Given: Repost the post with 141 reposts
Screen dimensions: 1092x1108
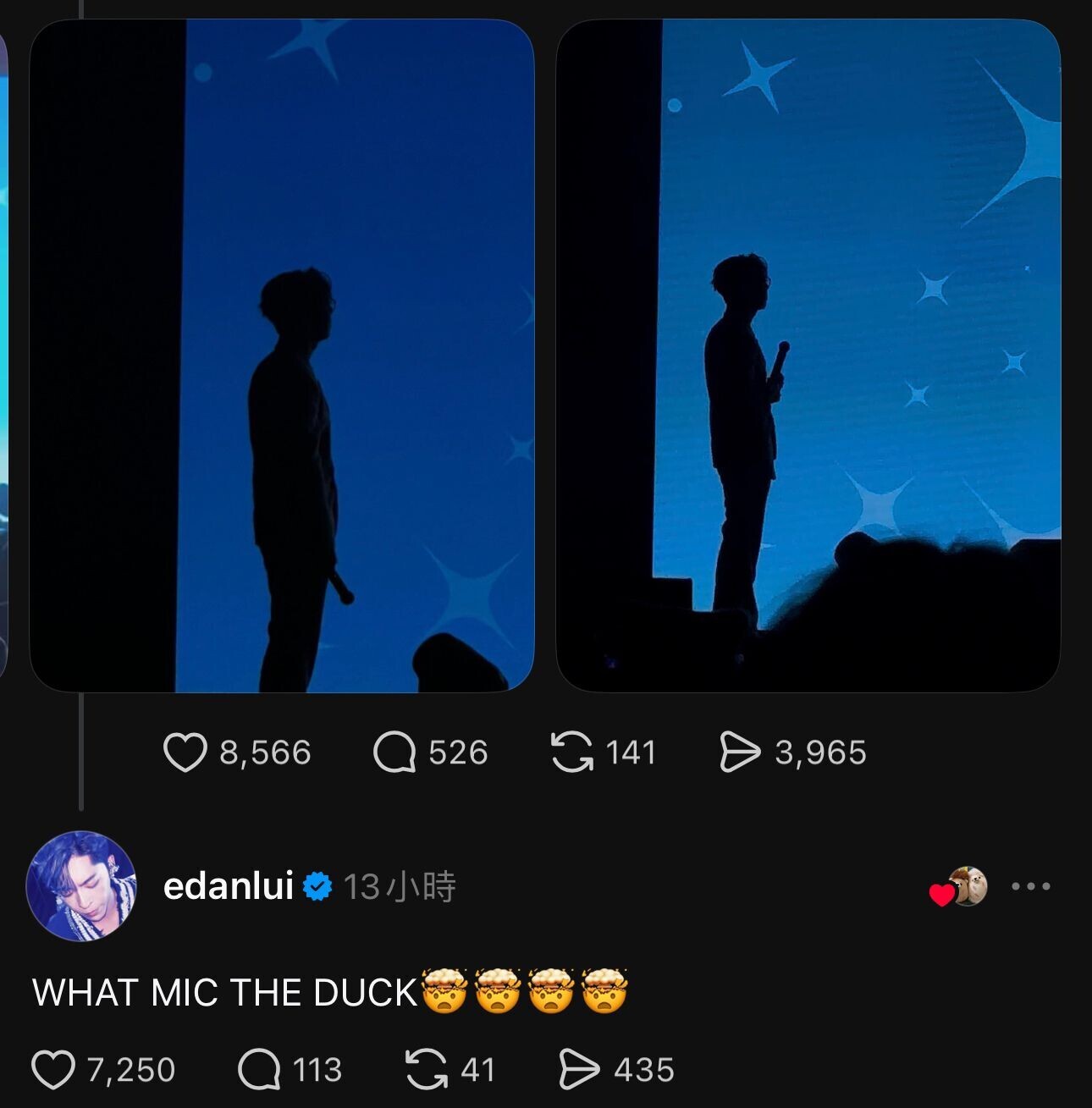Looking at the screenshot, I should click(x=572, y=752).
